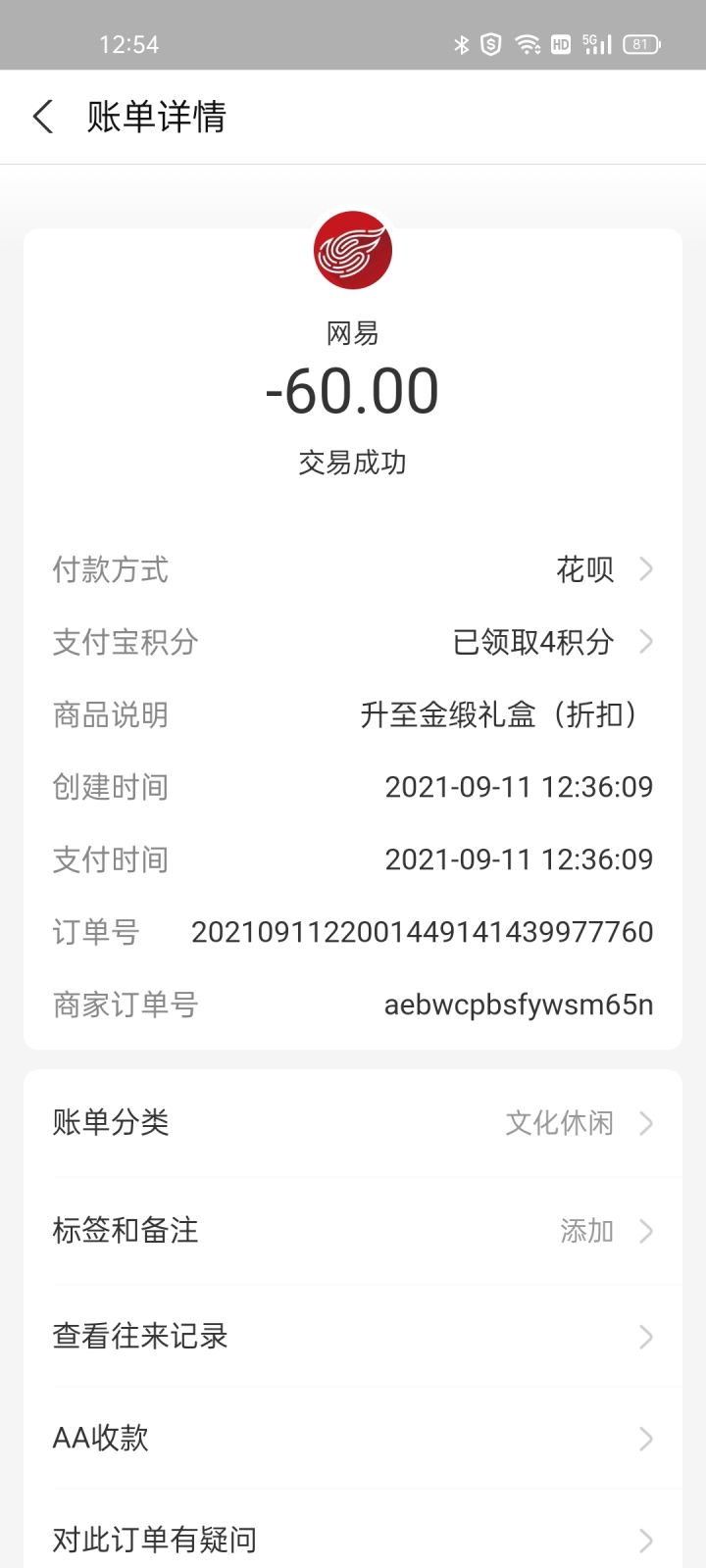The height and width of the screenshot is (1568, 706).
Task: Open the 付款方式 花呗 row
Action: (353, 569)
